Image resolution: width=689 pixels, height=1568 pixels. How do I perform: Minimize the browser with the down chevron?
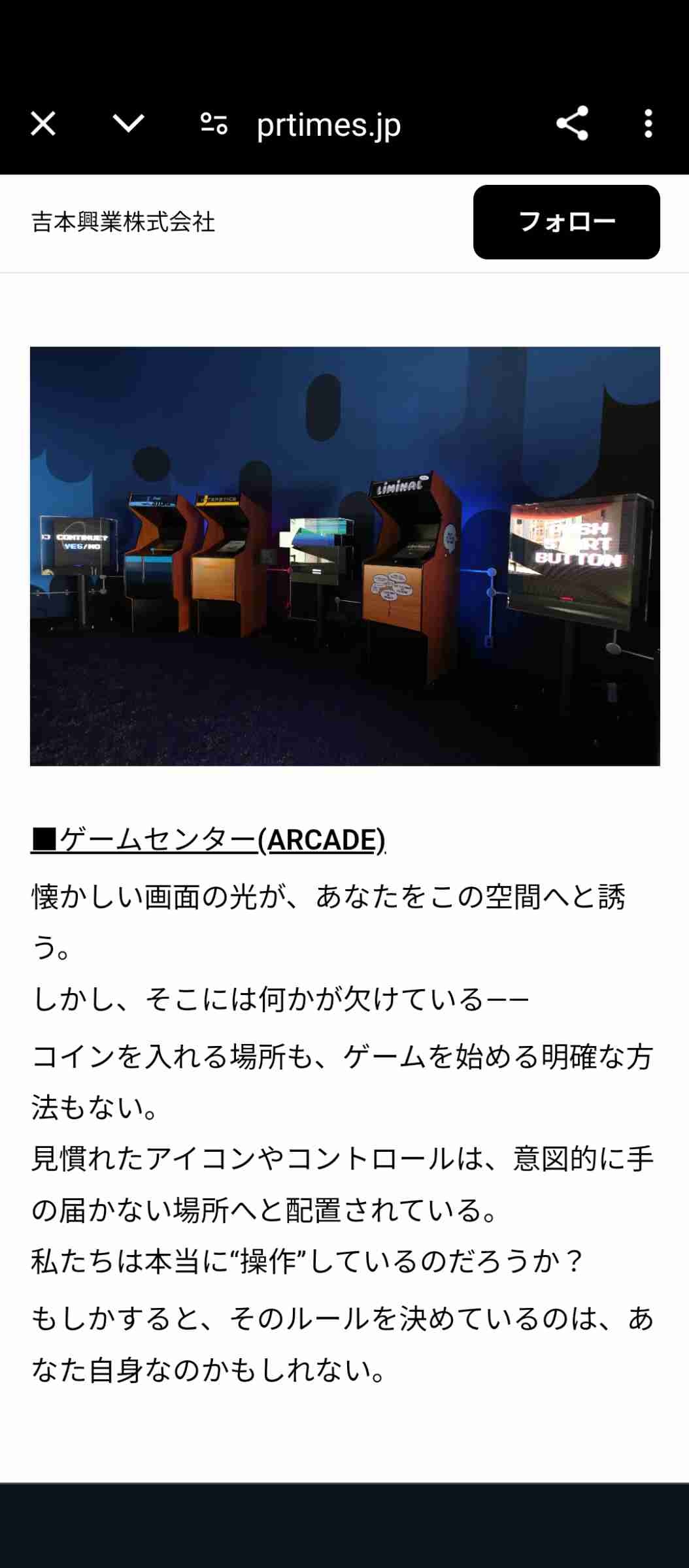pyautogui.click(x=128, y=123)
